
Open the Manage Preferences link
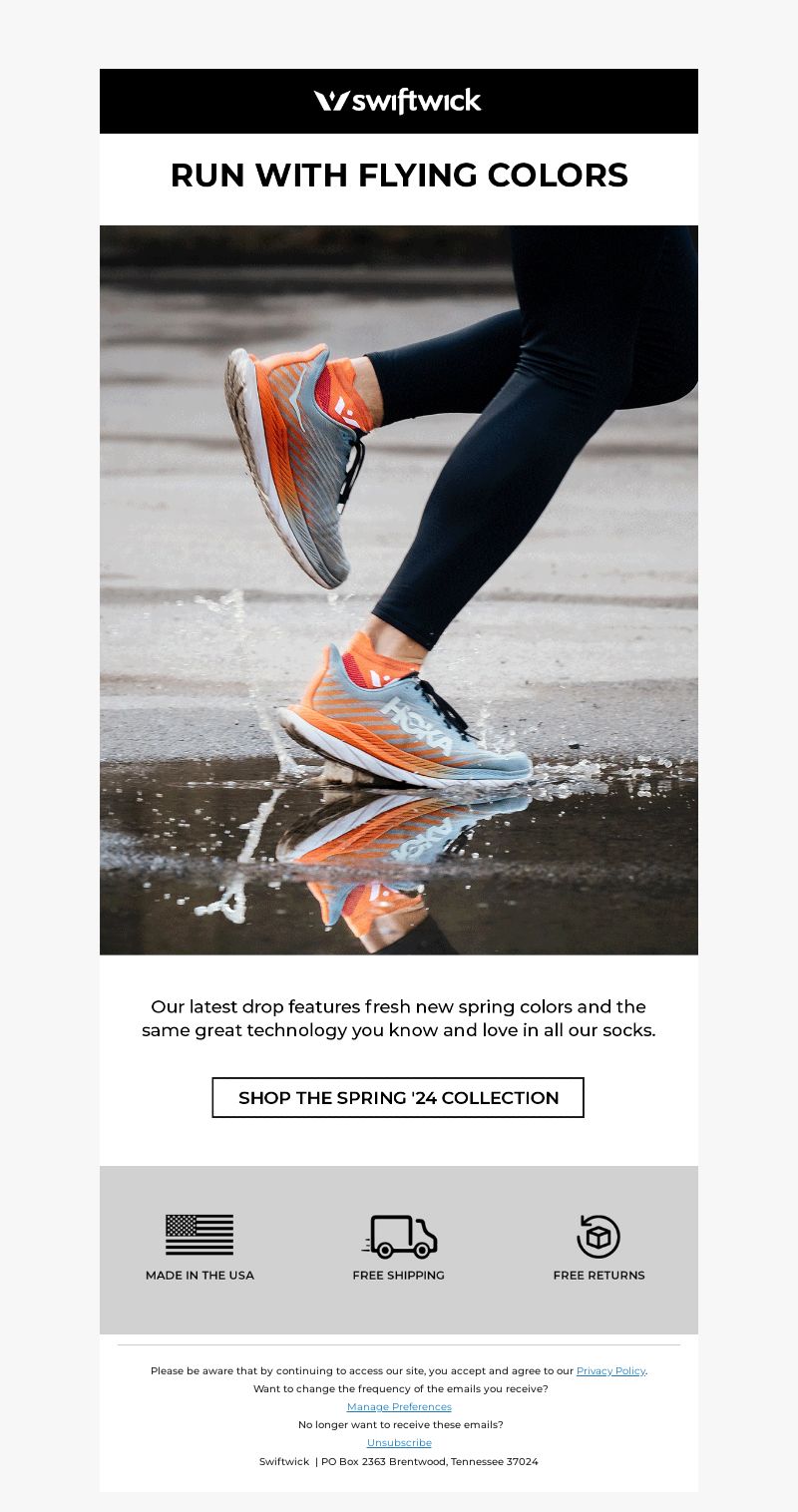pyautogui.click(x=399, y=1406)
